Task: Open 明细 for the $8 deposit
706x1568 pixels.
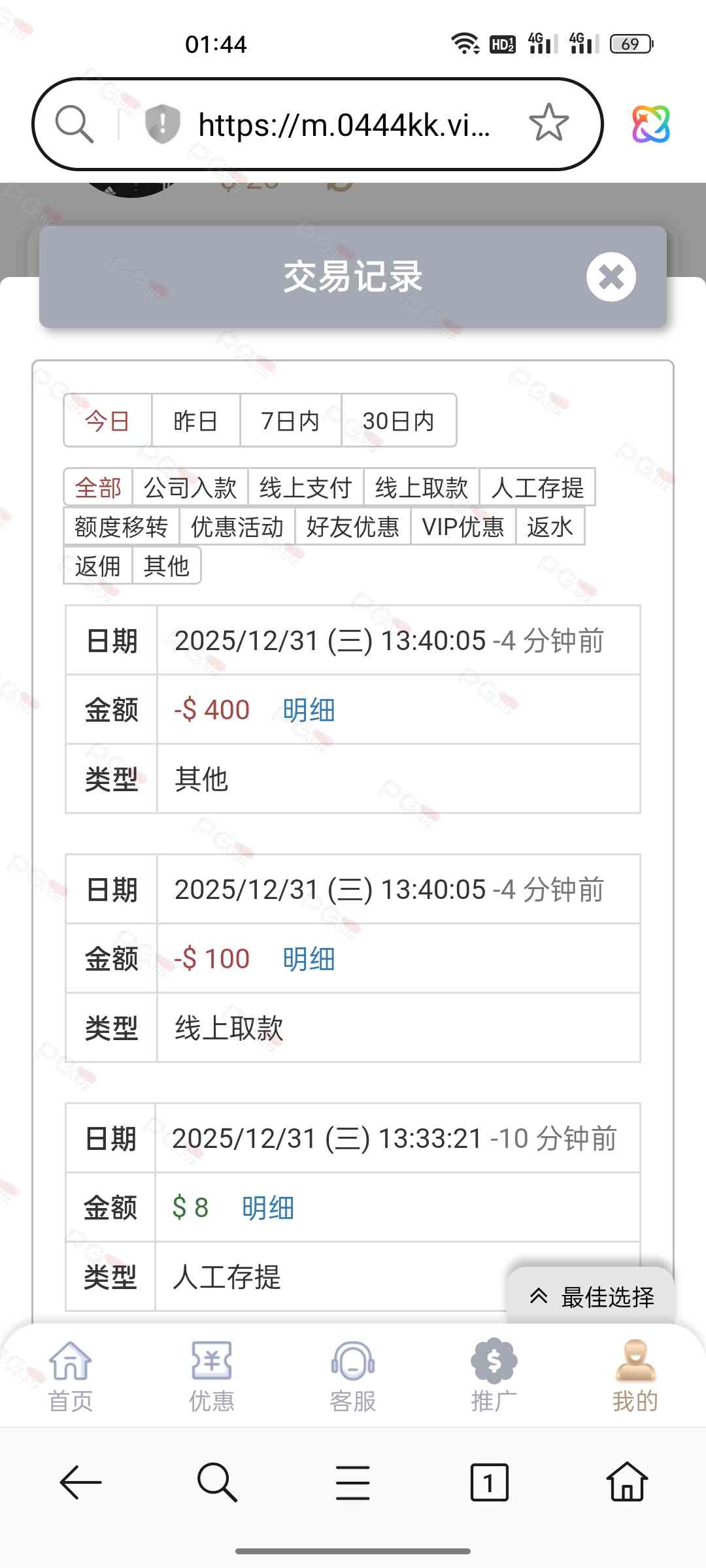Action: [267, 1208]
